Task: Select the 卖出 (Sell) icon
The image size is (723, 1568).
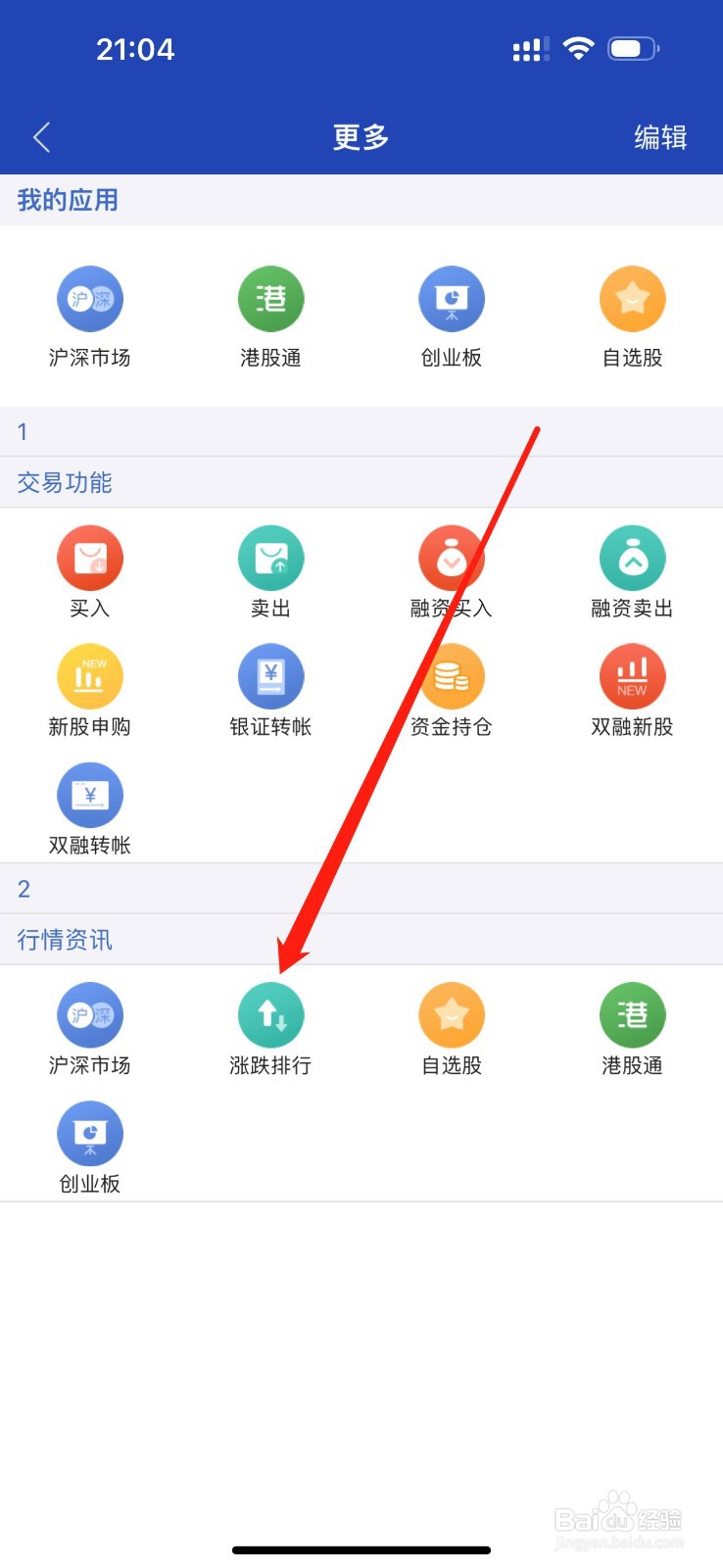Action: 270,571
